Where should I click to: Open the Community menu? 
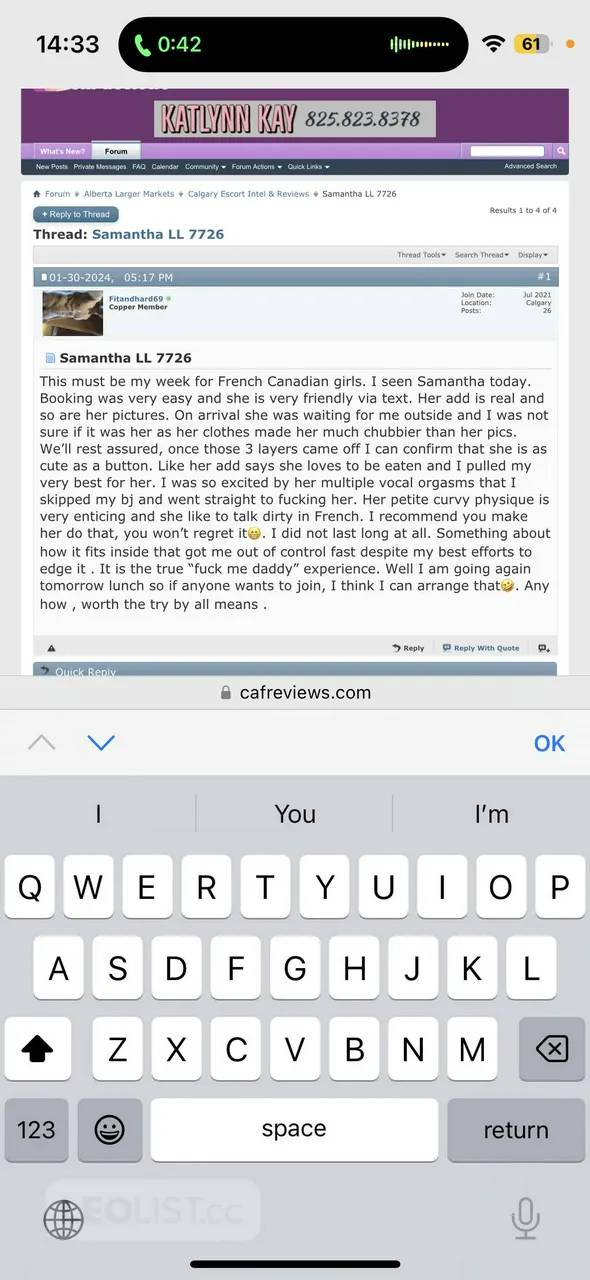point(205,167)
